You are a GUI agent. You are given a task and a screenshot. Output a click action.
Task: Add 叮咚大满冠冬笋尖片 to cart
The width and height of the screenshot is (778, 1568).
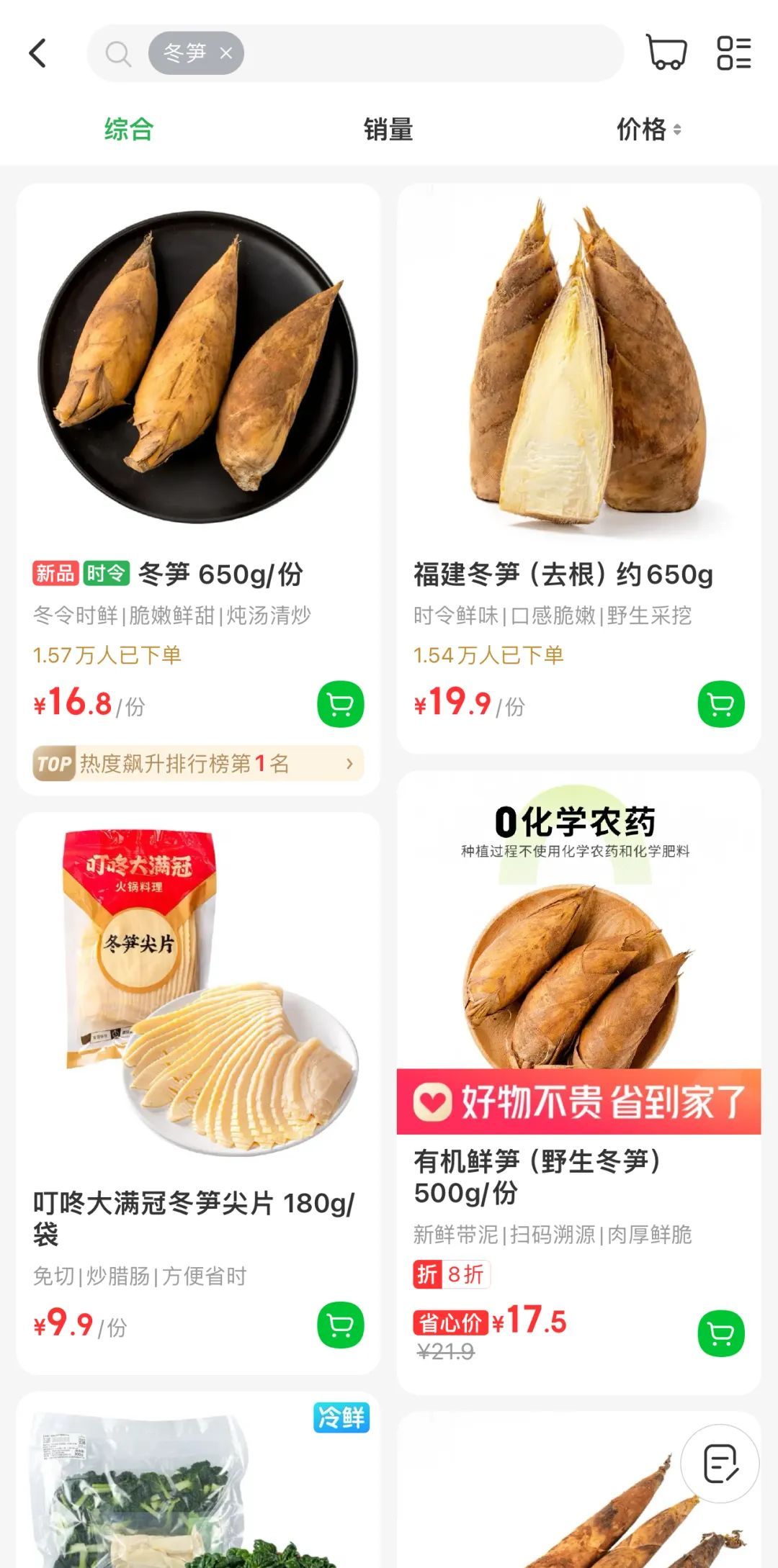[341, 1325]
